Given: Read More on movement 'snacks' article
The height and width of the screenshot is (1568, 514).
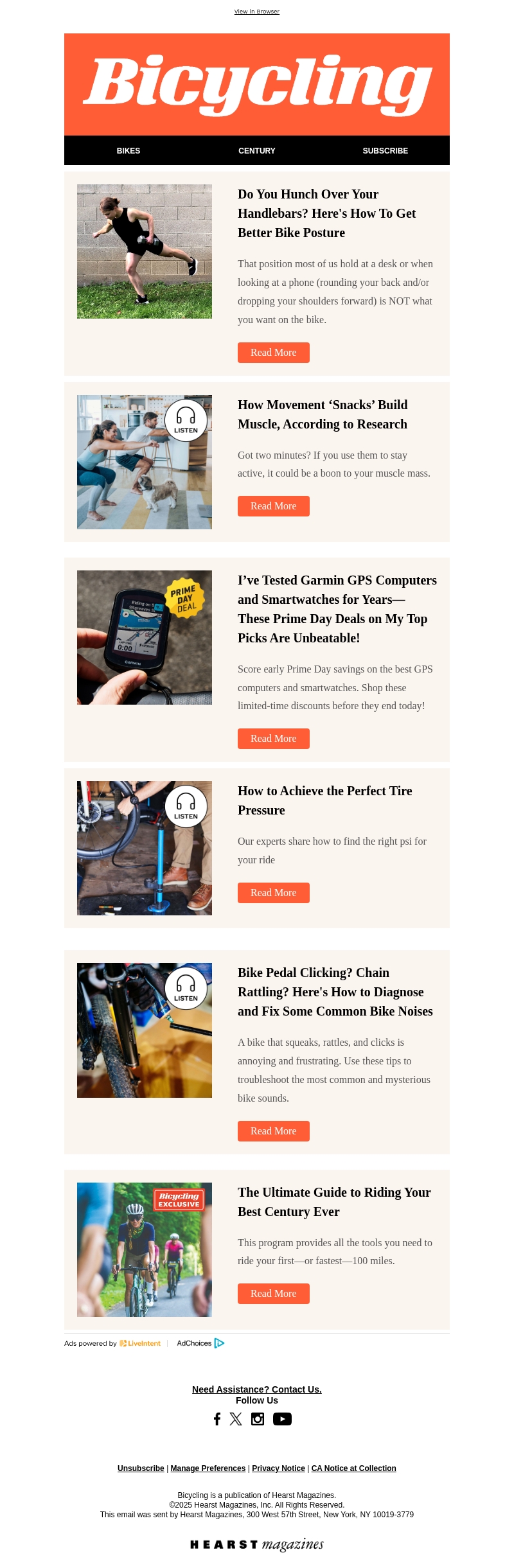Looking at the screenshot, I should [274, 506].
